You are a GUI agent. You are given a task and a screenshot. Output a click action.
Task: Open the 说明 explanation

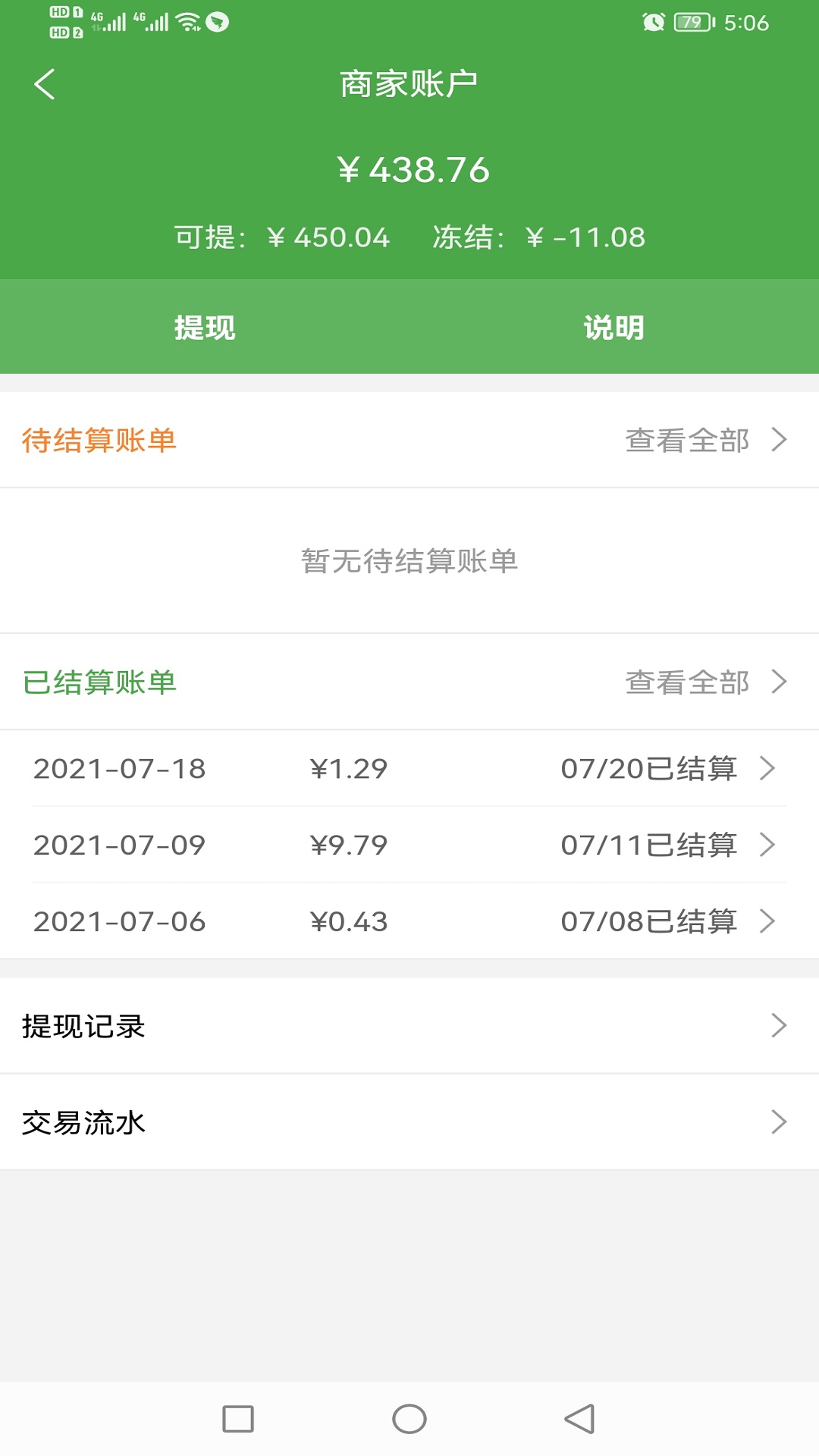coord(614,327)
